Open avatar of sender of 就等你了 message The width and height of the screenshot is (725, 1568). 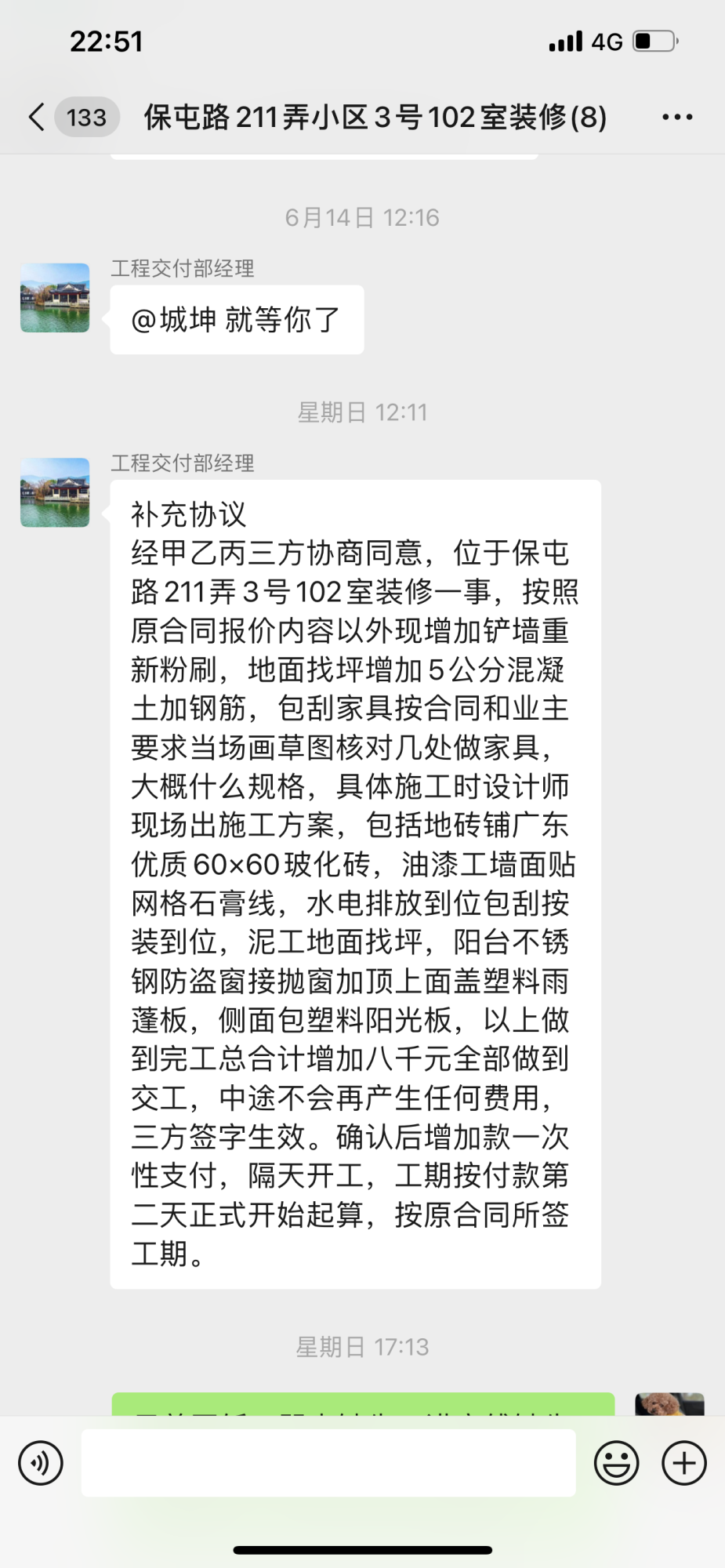(x=55, y=298)
